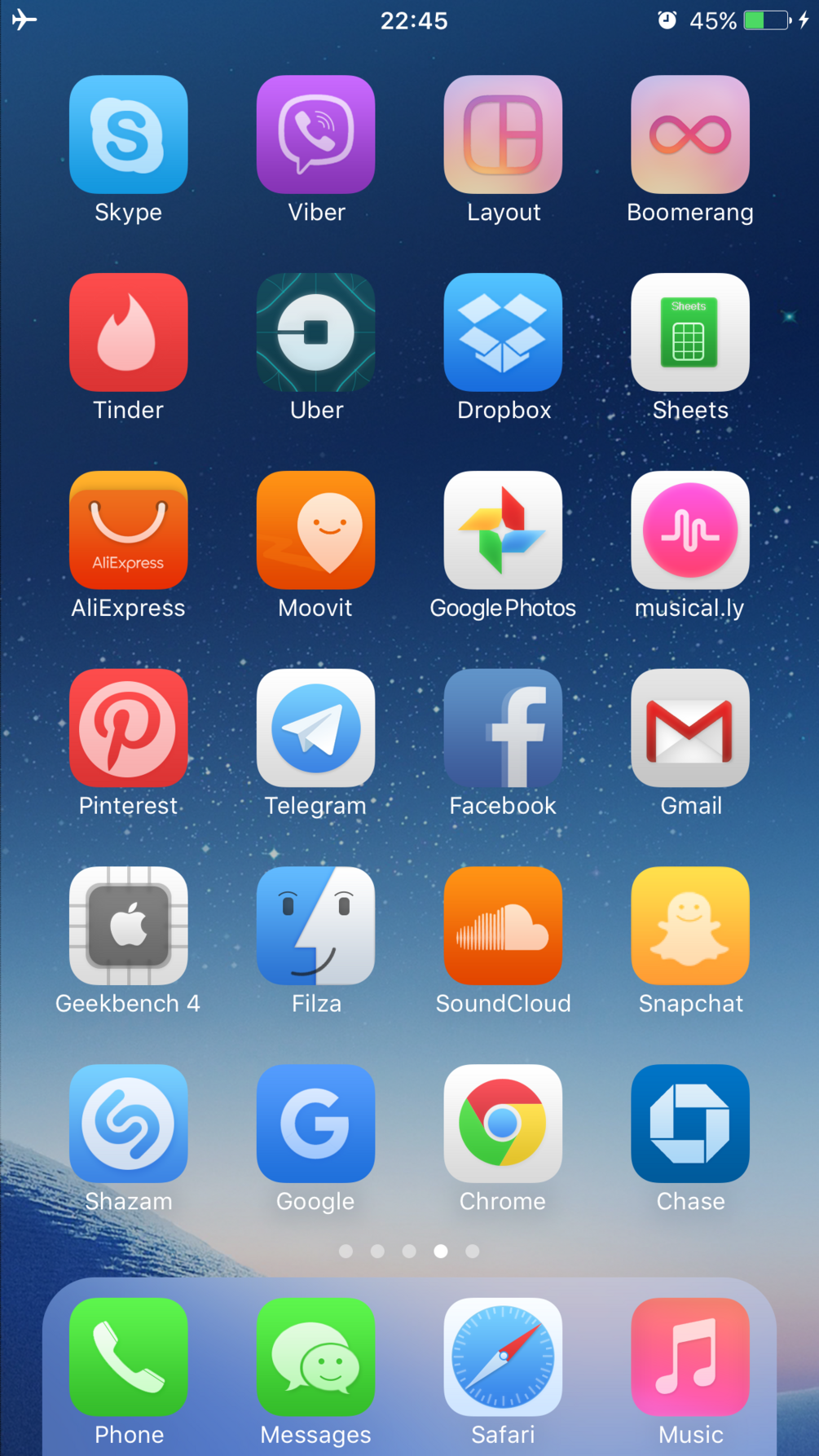Launch the Uber app
This screenshot has height=1456, width=819.
point(315,332)
